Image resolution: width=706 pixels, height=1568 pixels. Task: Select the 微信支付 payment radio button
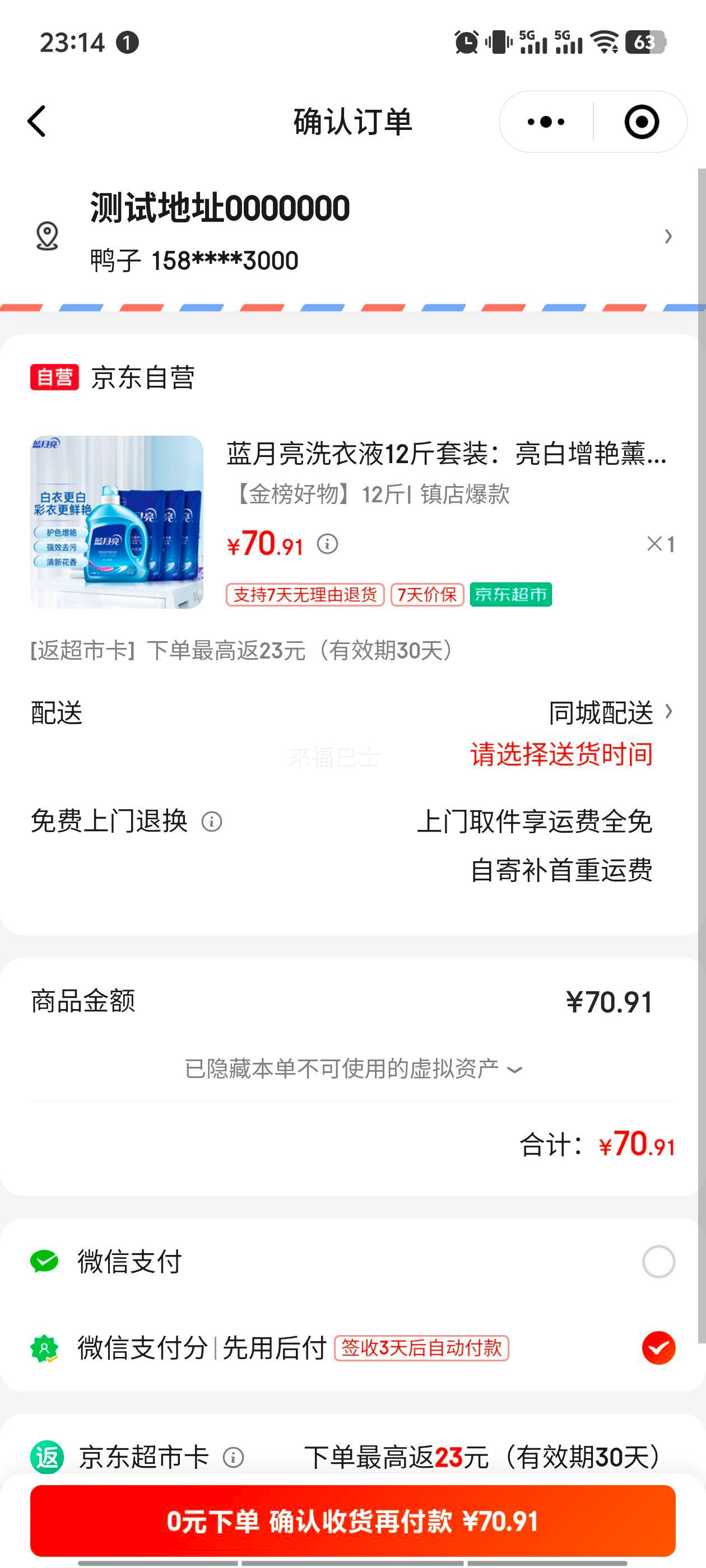658,1262
